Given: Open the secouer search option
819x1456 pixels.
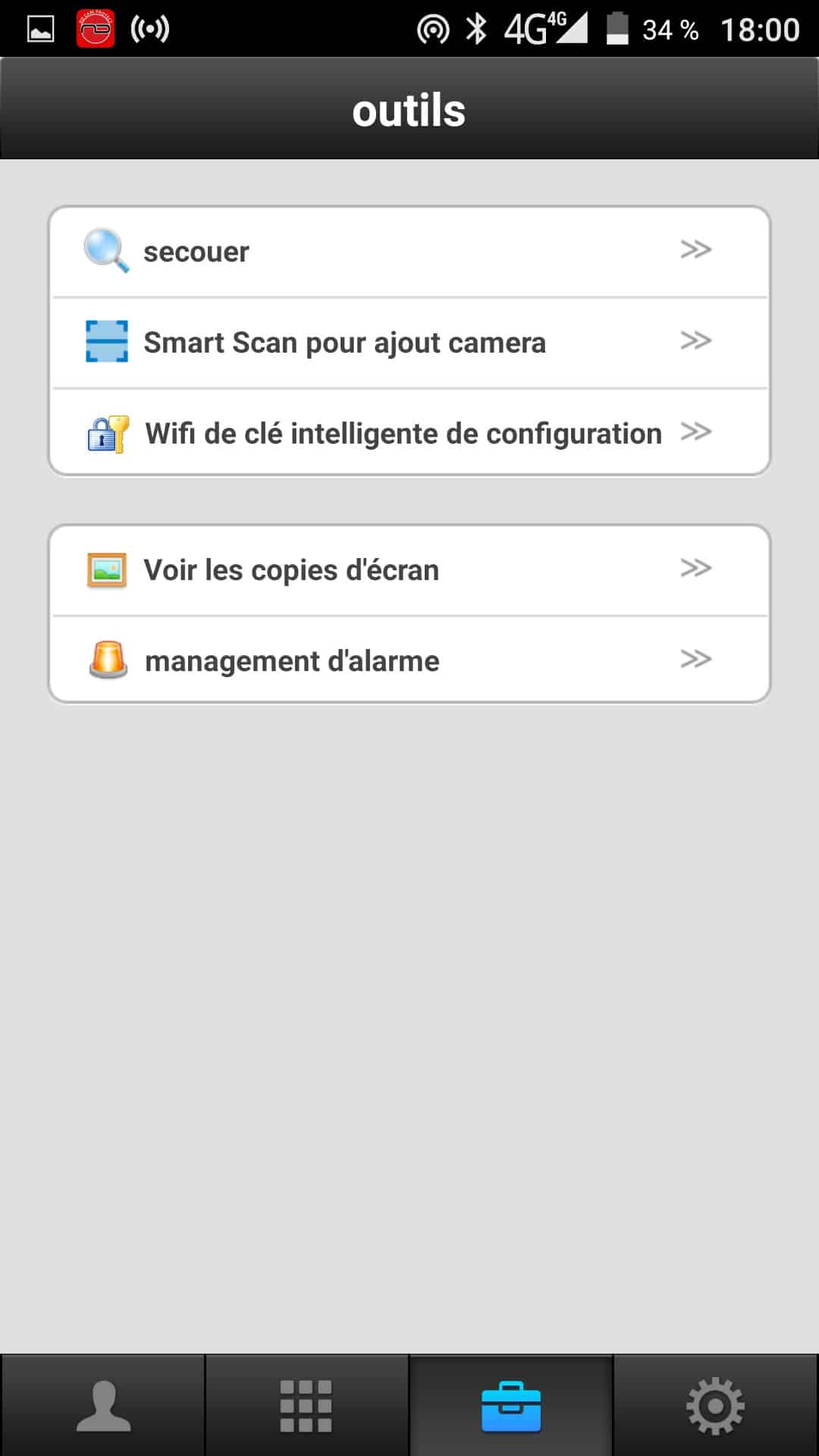Looking at the screenshot, I should click(409, 251).
